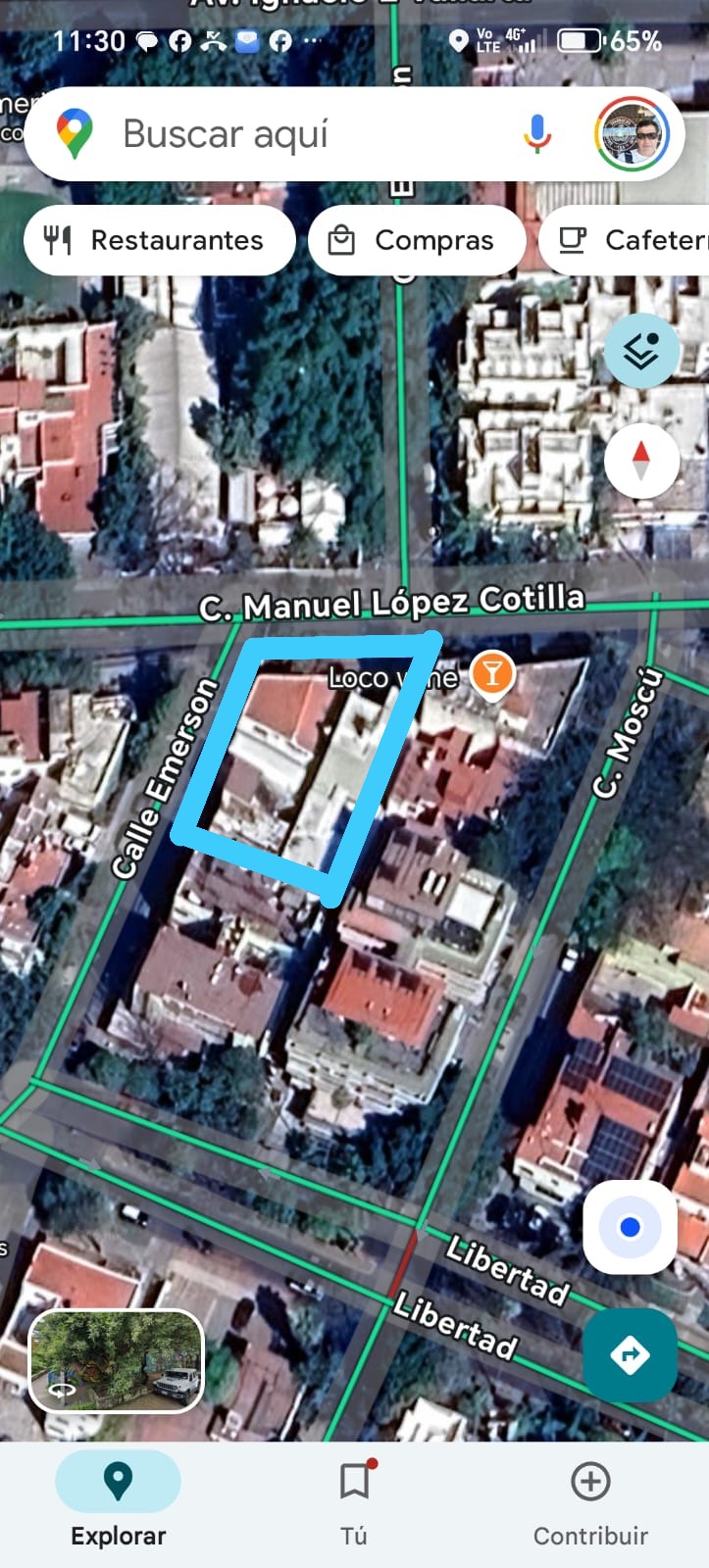Reset map orientation with the compass

tap(641, 460)
